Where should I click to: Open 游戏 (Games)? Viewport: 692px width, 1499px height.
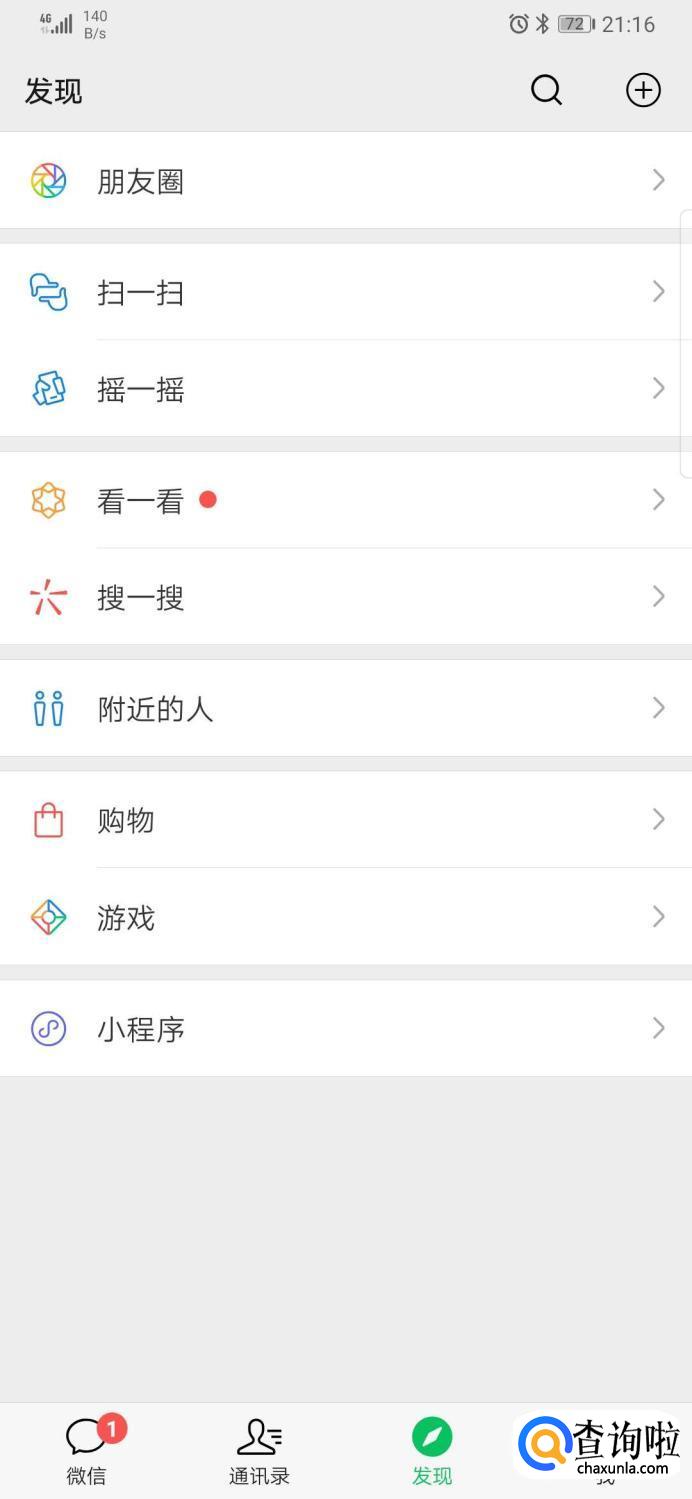[x=345, y=917]
